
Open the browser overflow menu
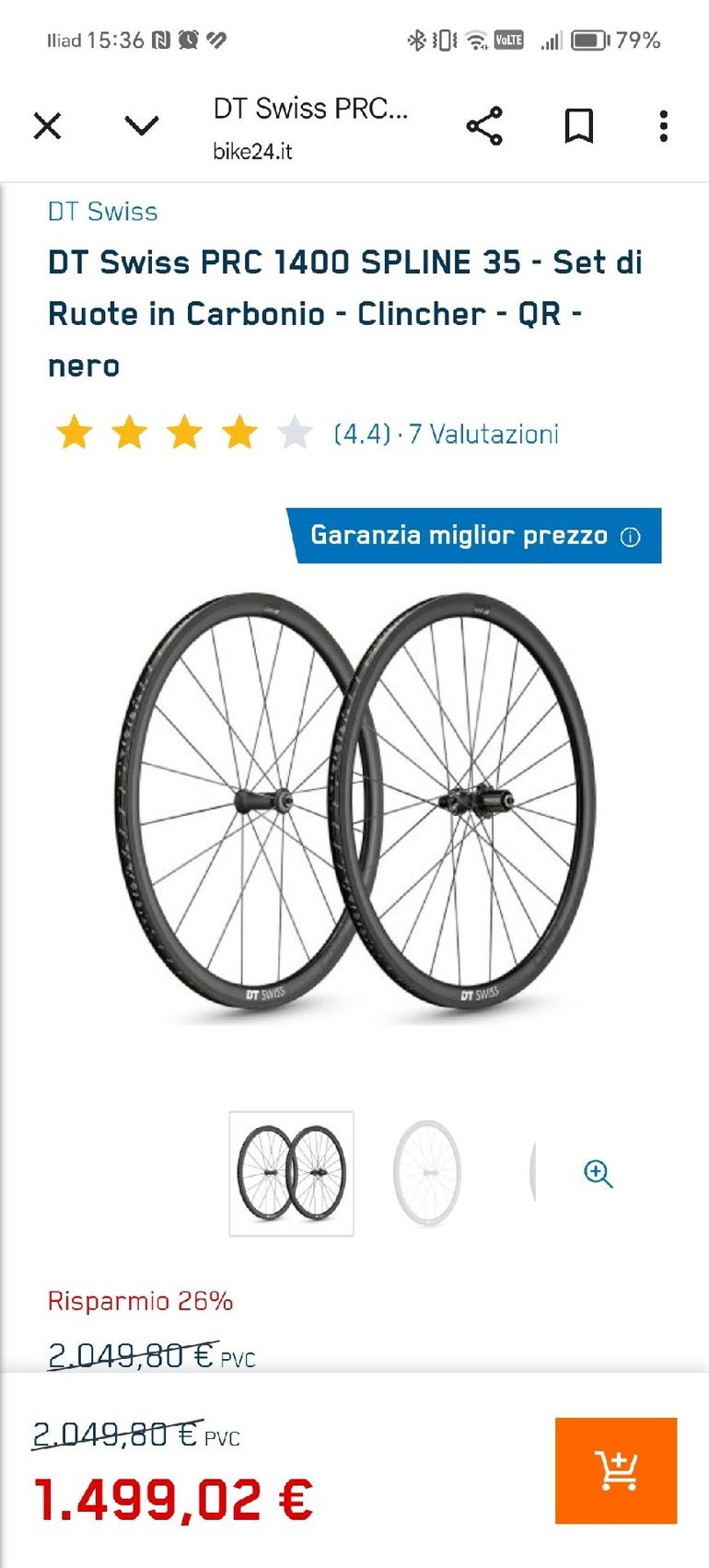(x=663, y=126)
